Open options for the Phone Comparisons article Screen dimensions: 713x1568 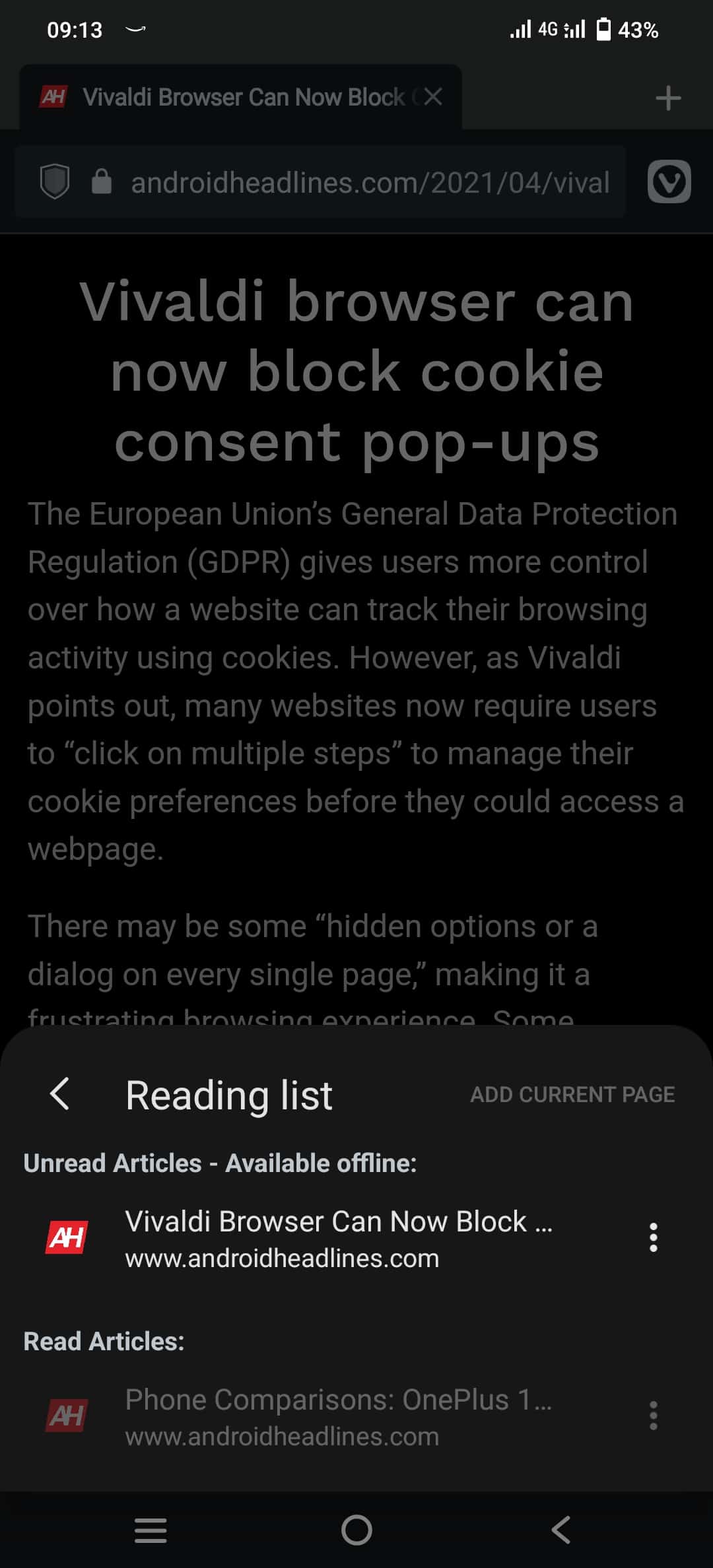point(653,1416)
